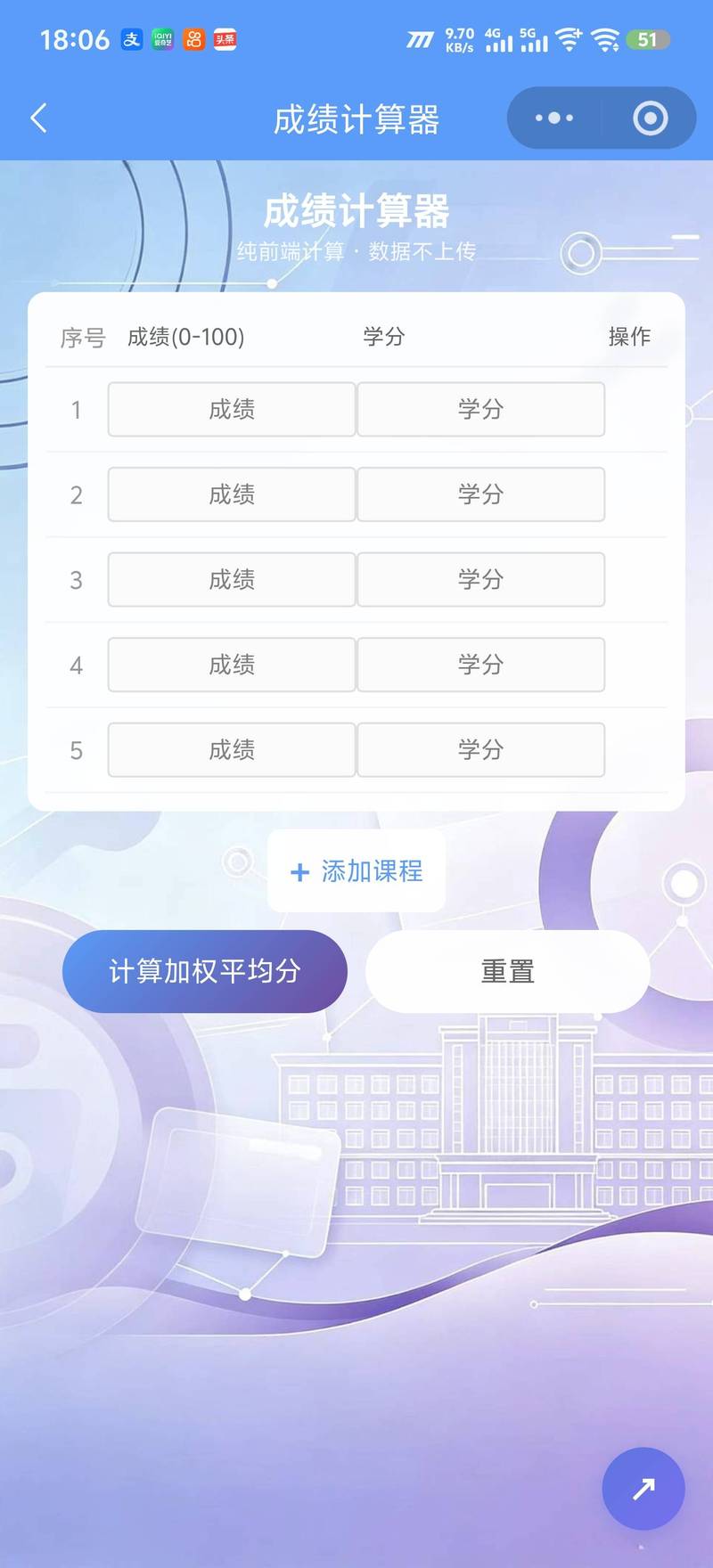
Task: Activate the 学分 input in row 5
Action: pos(481,749)
